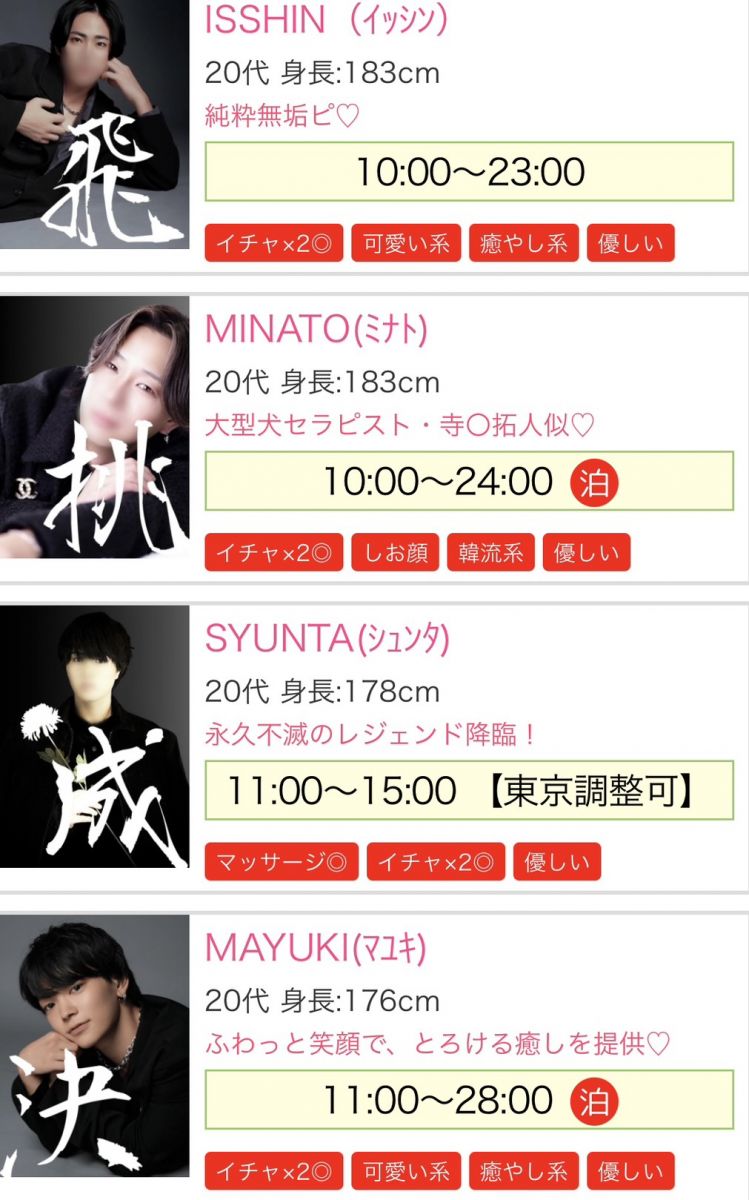
Task: View SYUNTA's profile photo
Action: (94, 738)
